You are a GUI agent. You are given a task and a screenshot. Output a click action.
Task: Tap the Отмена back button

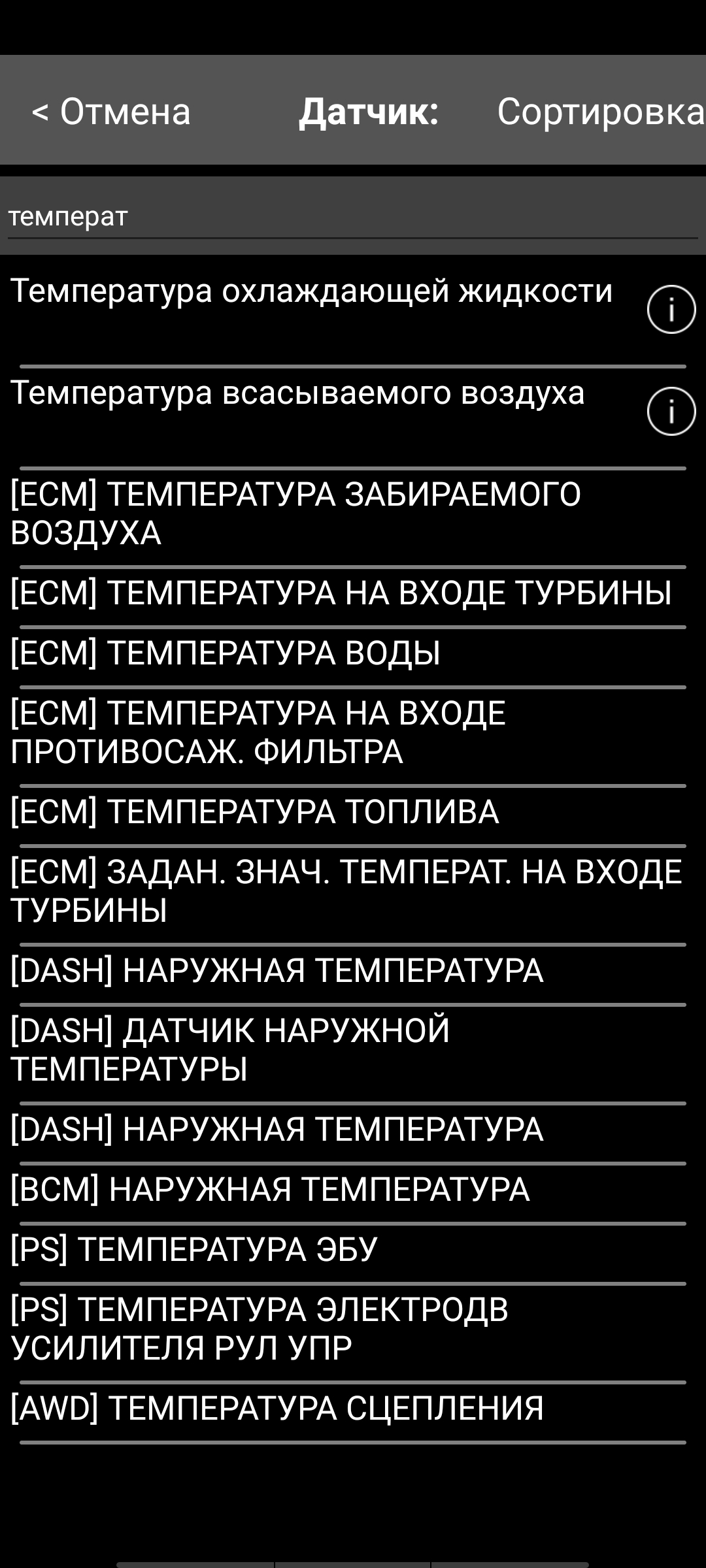click(111, 111)
